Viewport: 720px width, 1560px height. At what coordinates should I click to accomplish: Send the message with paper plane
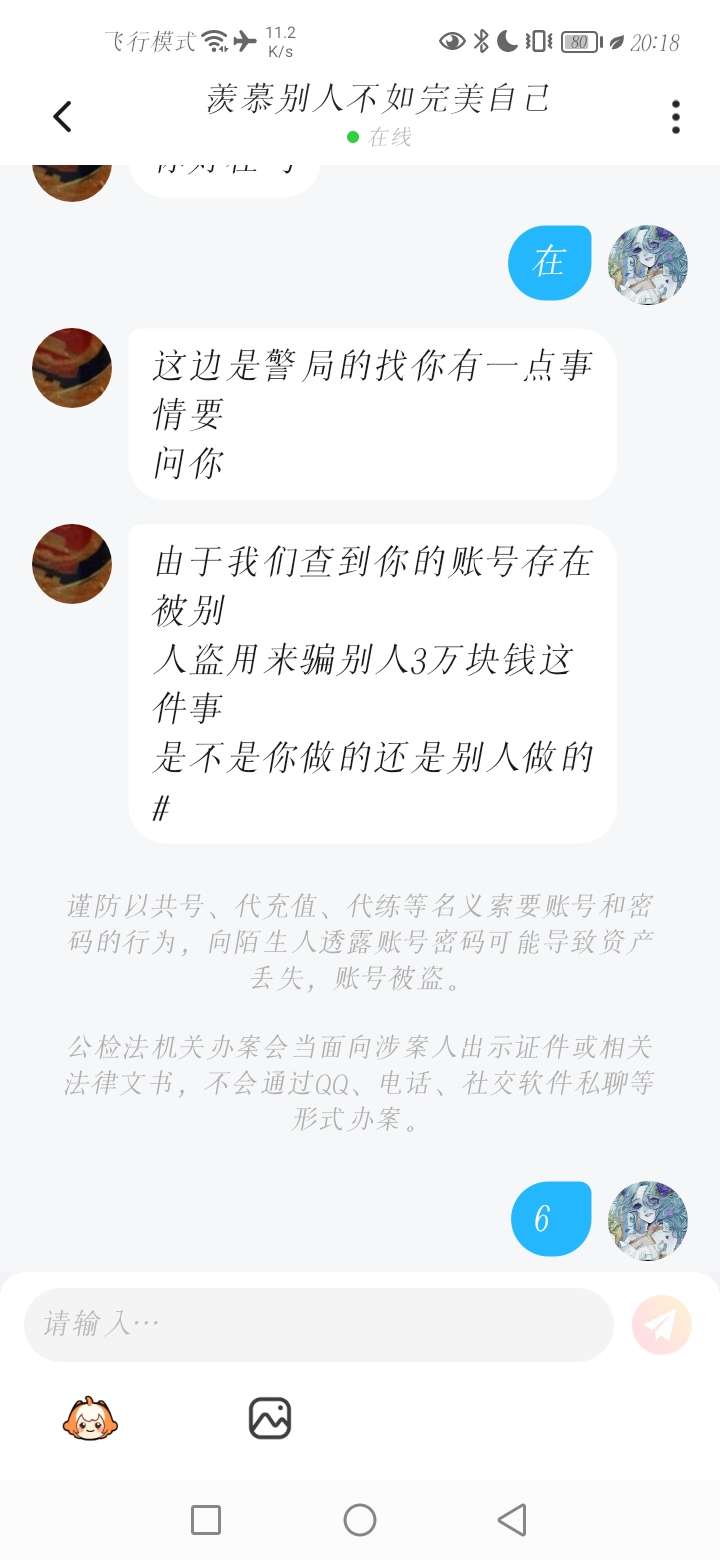click(x=661, y=1324)
